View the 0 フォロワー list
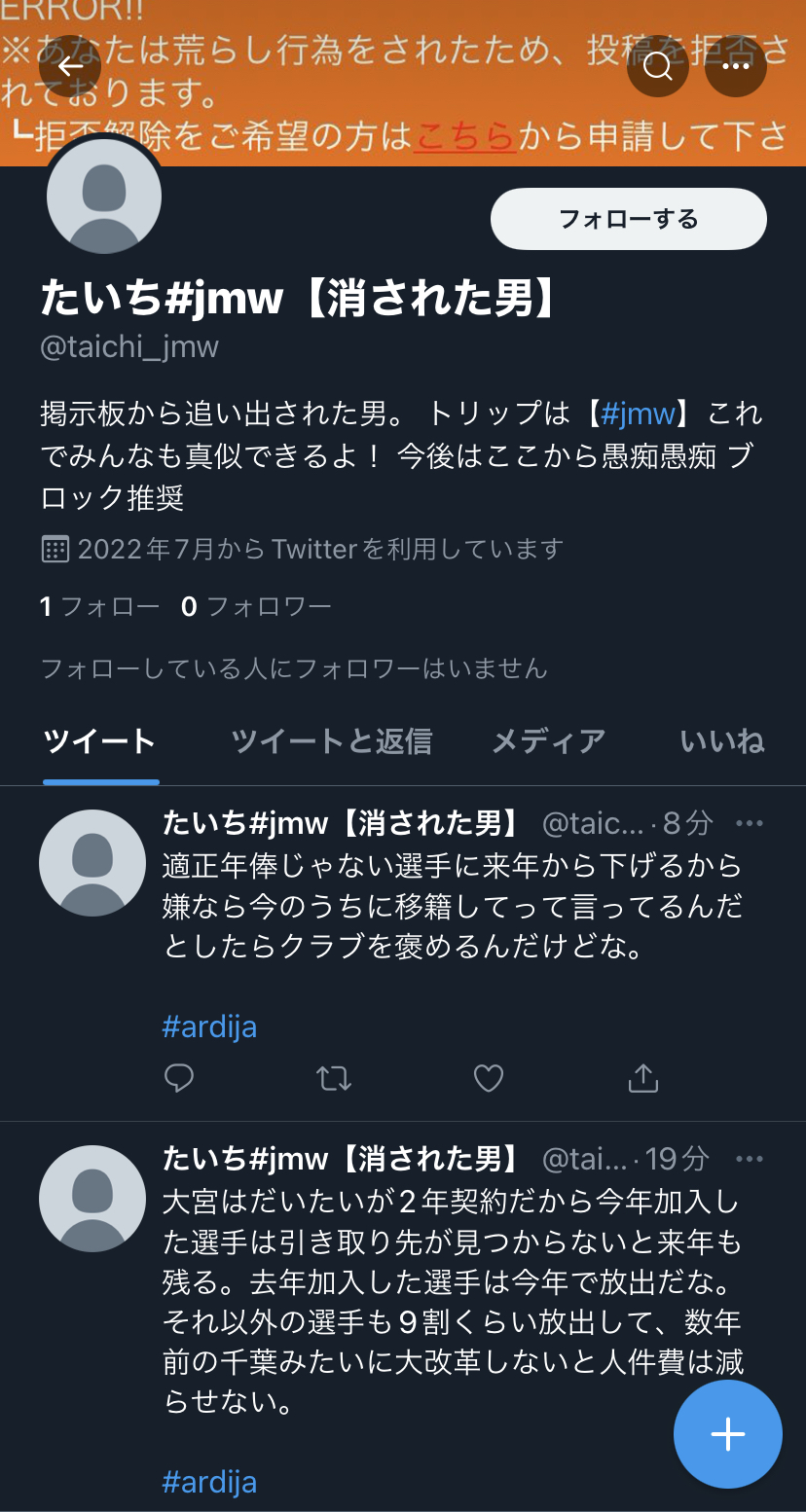806x1512 pixels. 257,607
